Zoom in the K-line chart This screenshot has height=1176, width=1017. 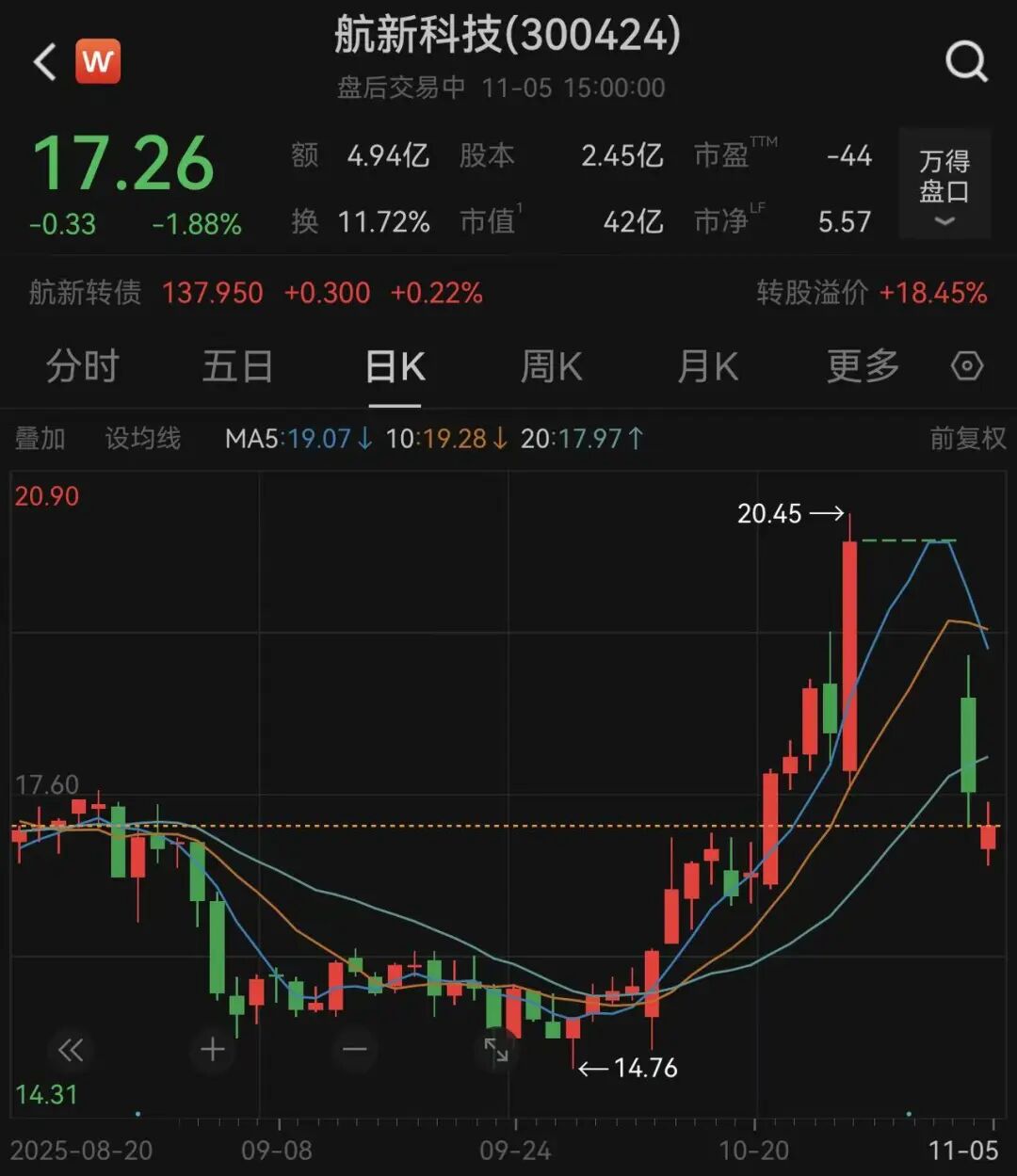point(213,1049)
